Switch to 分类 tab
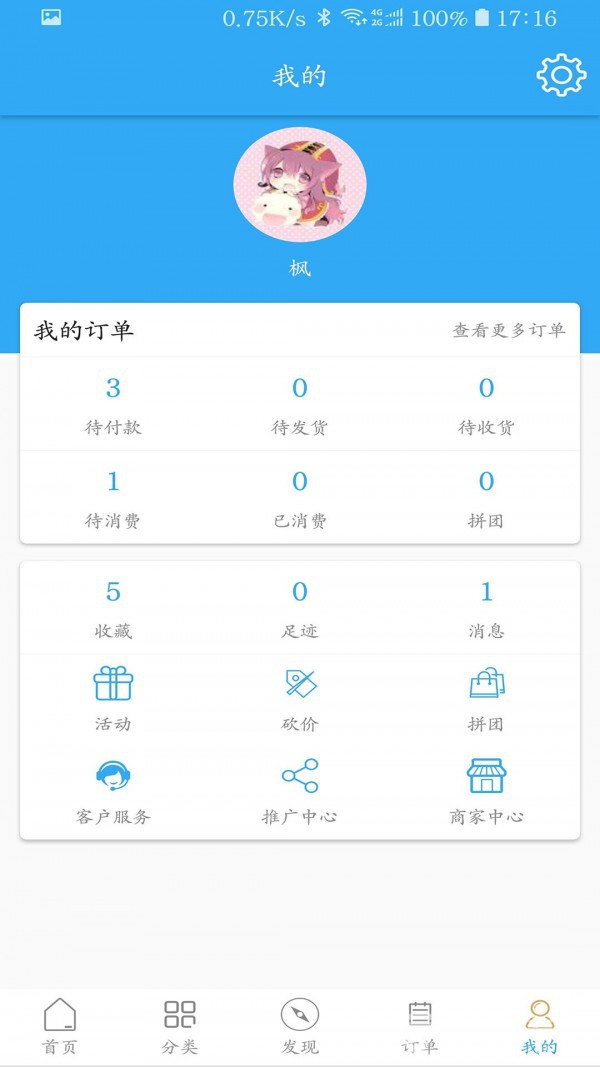Screen dimensions: 600x1067 [x=180, y=1026]
